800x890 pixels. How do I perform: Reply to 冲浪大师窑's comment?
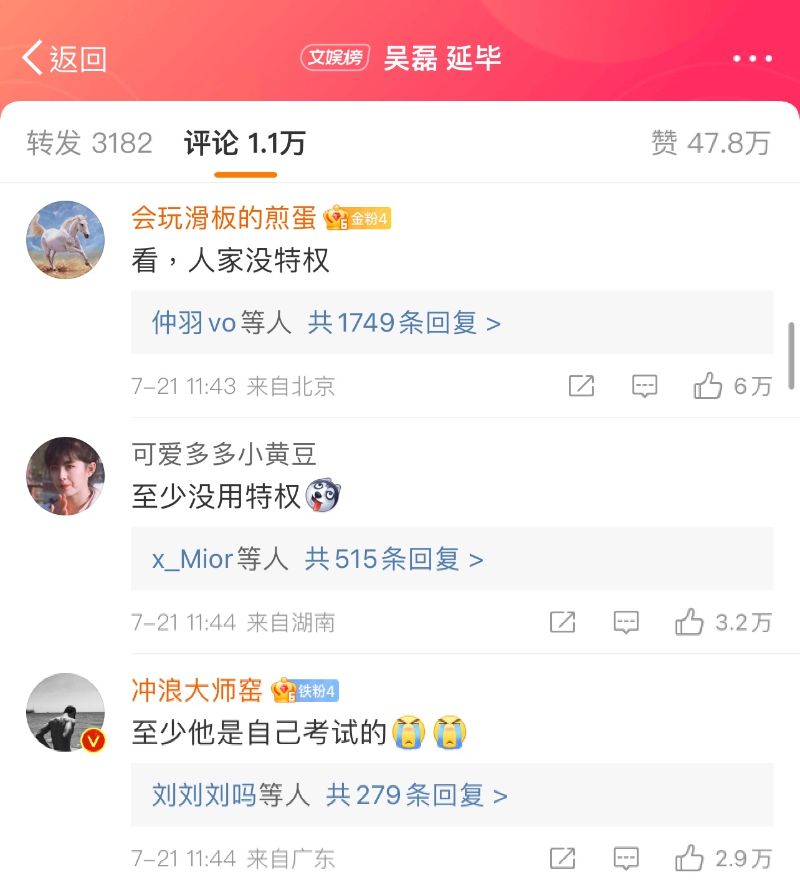(626, 858)
